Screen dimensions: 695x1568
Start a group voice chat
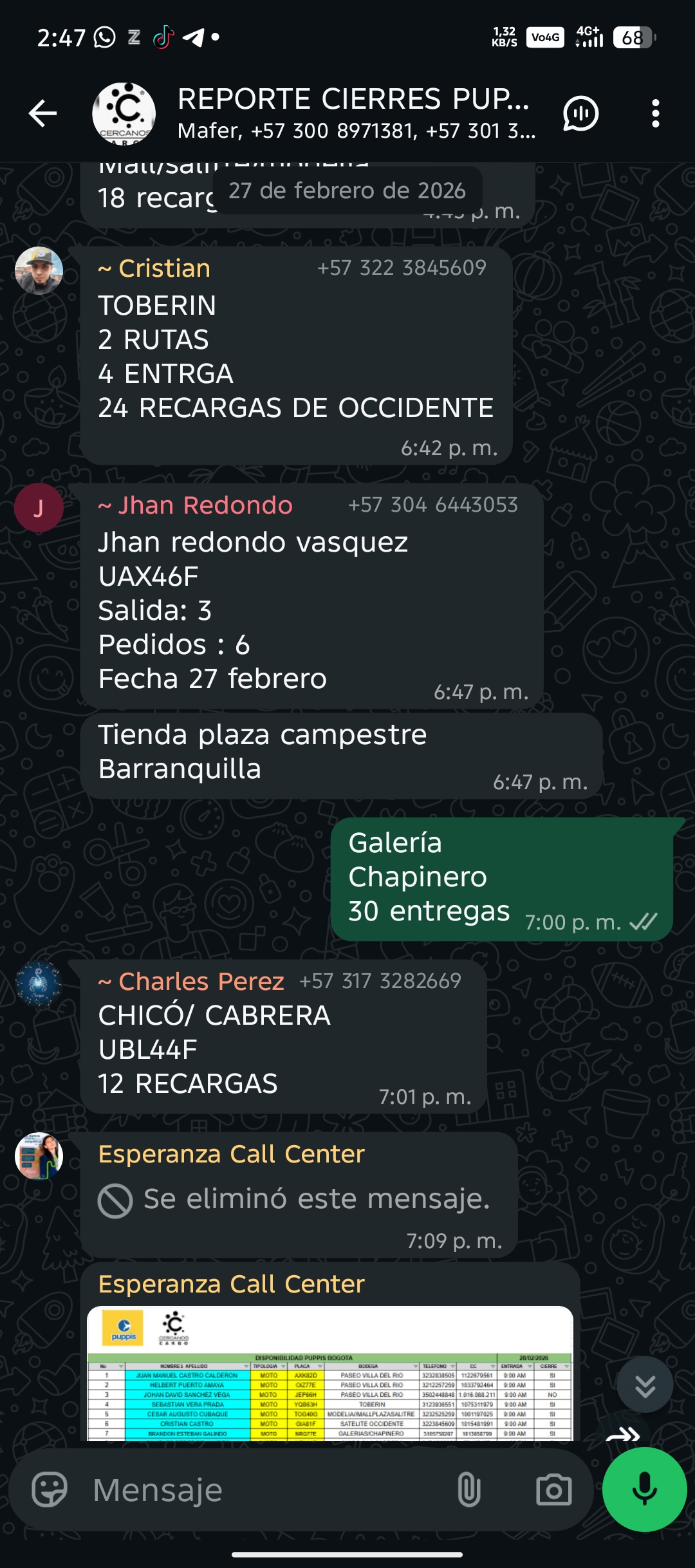coord(580,114)
